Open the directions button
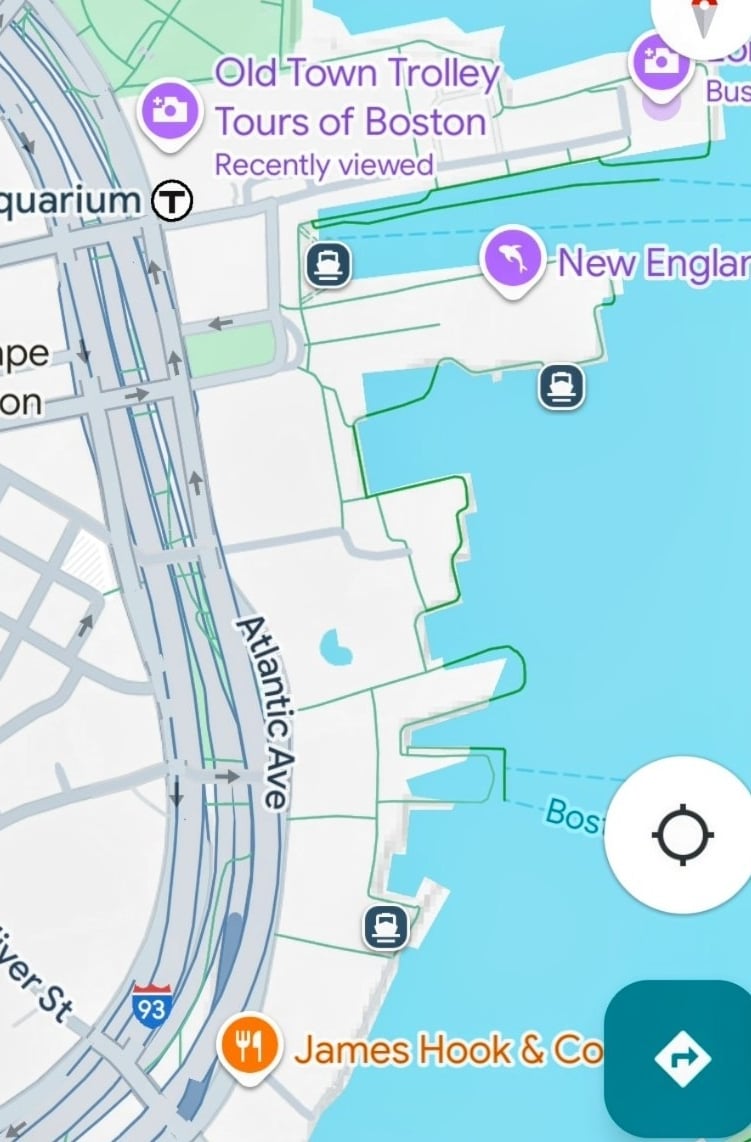Image resolution: width=751 pixels, height=1142 pixels. pos(682,1057)
